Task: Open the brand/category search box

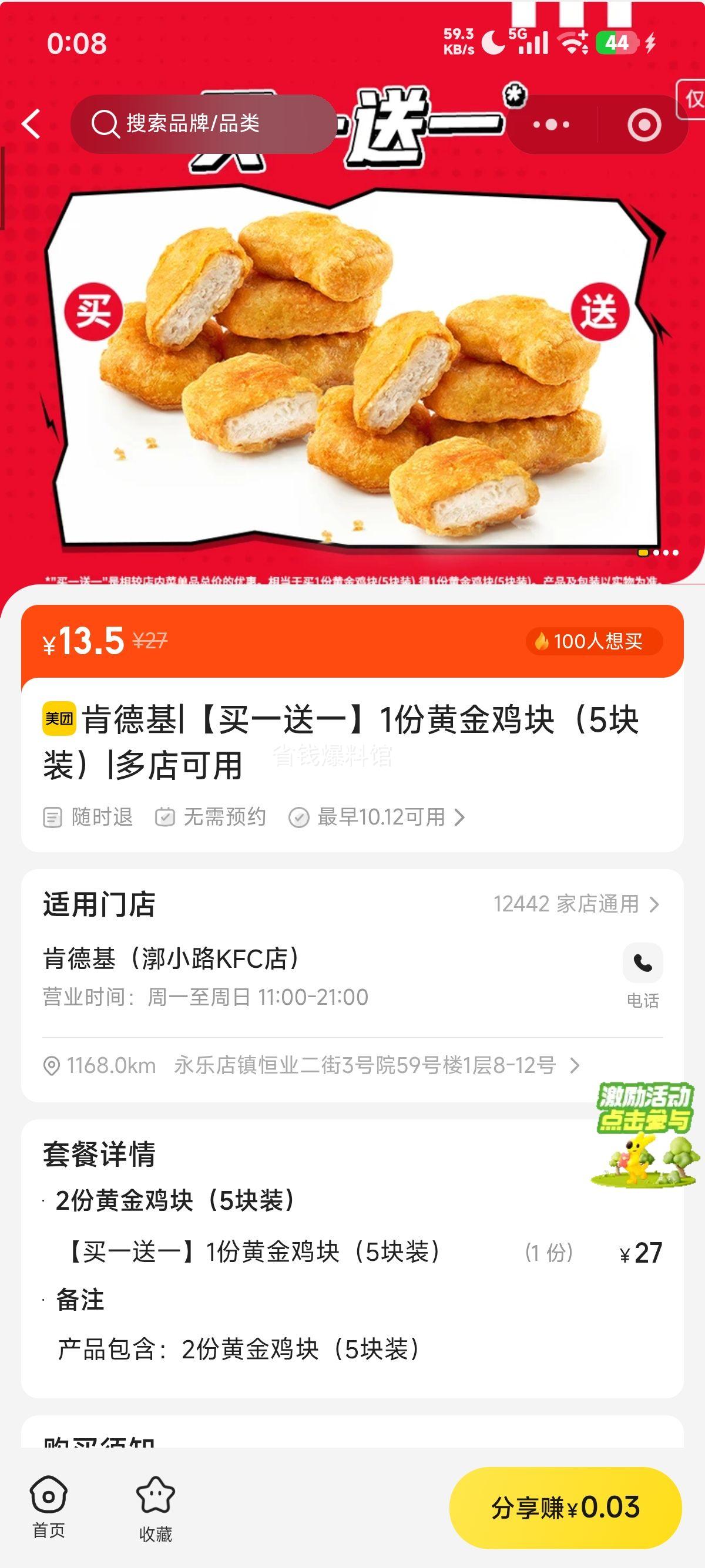Action: [203, 124]
